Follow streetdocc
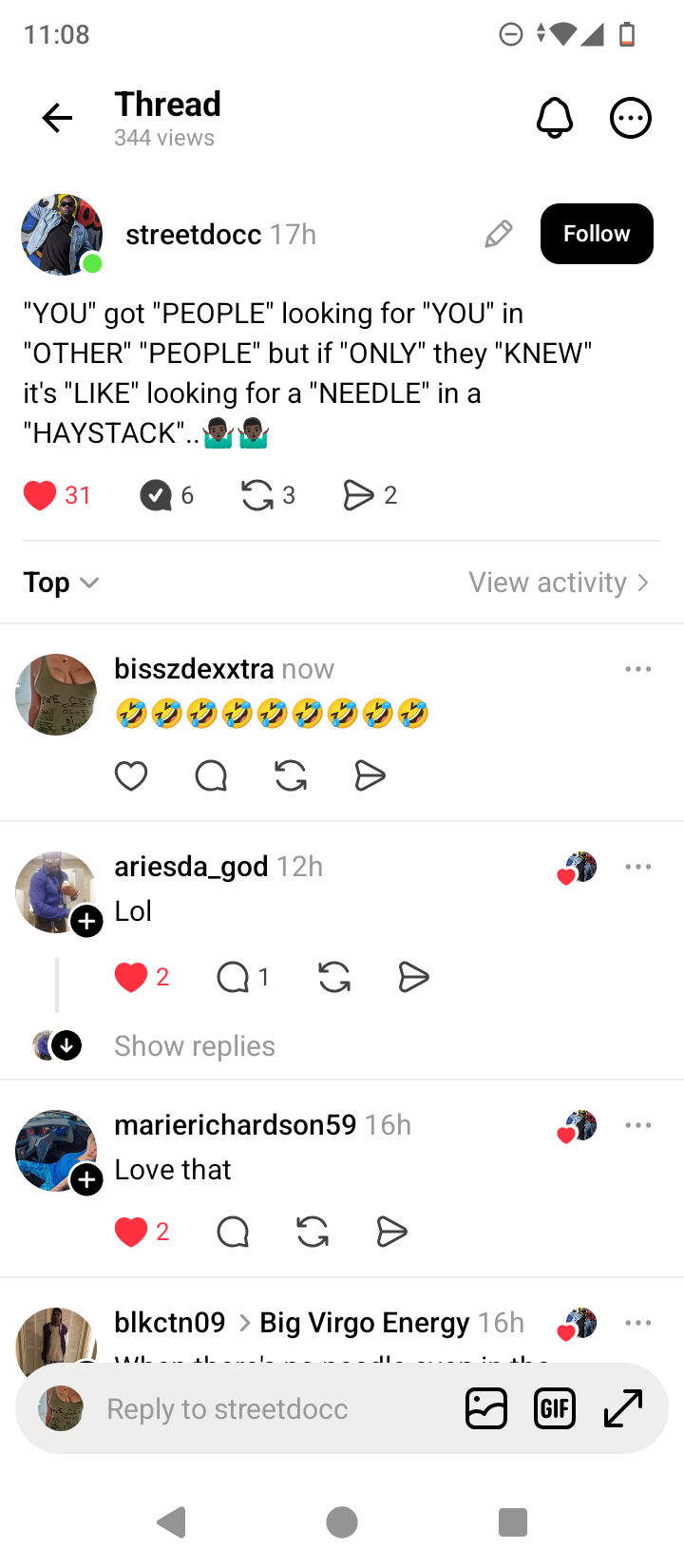The height and width of the screenshot is (1568, 684). click(x=596, y=234)
